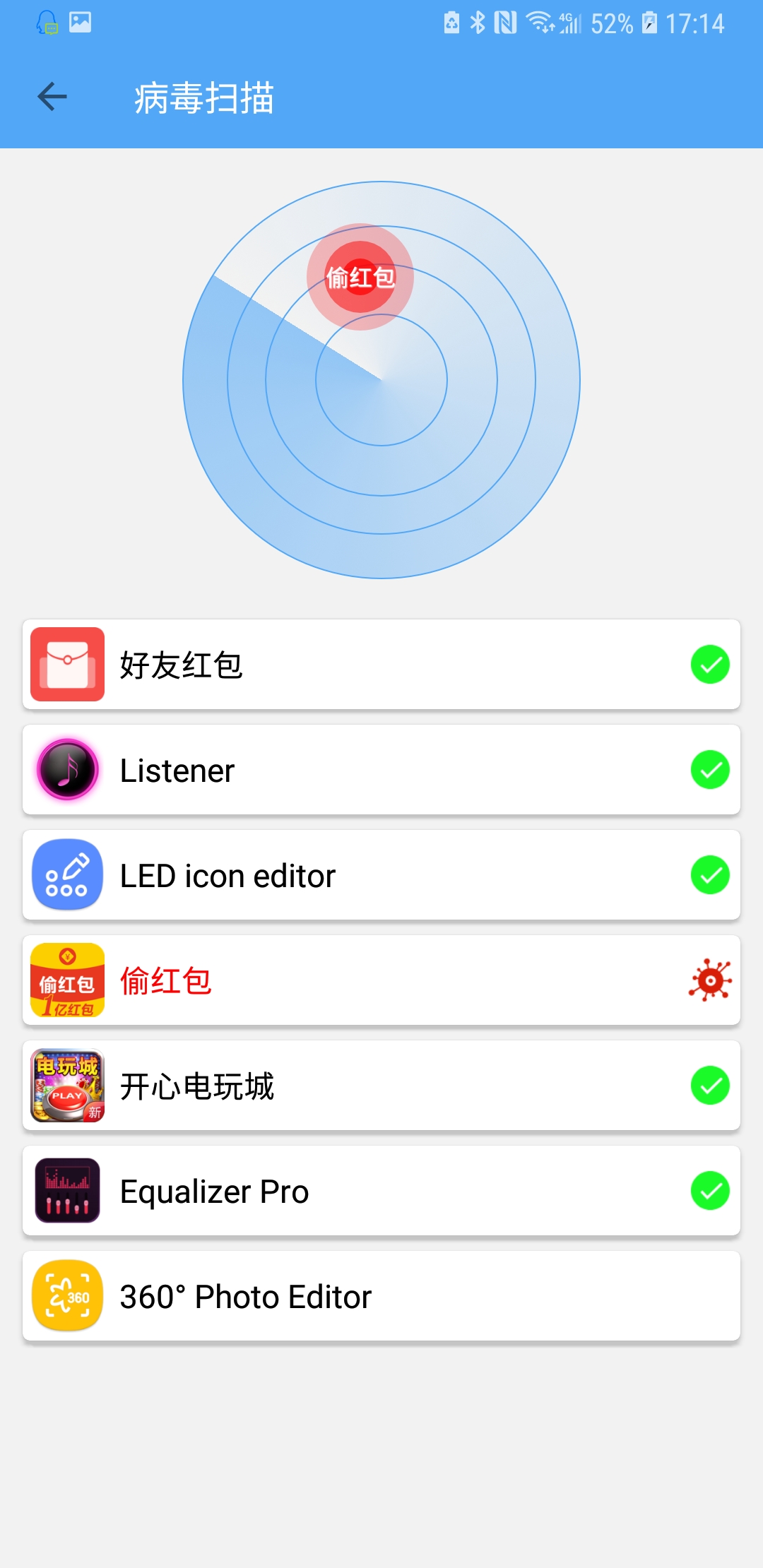Go back using the arrow button
This screenshot has width=763, height=1568.
click(51, 98)
